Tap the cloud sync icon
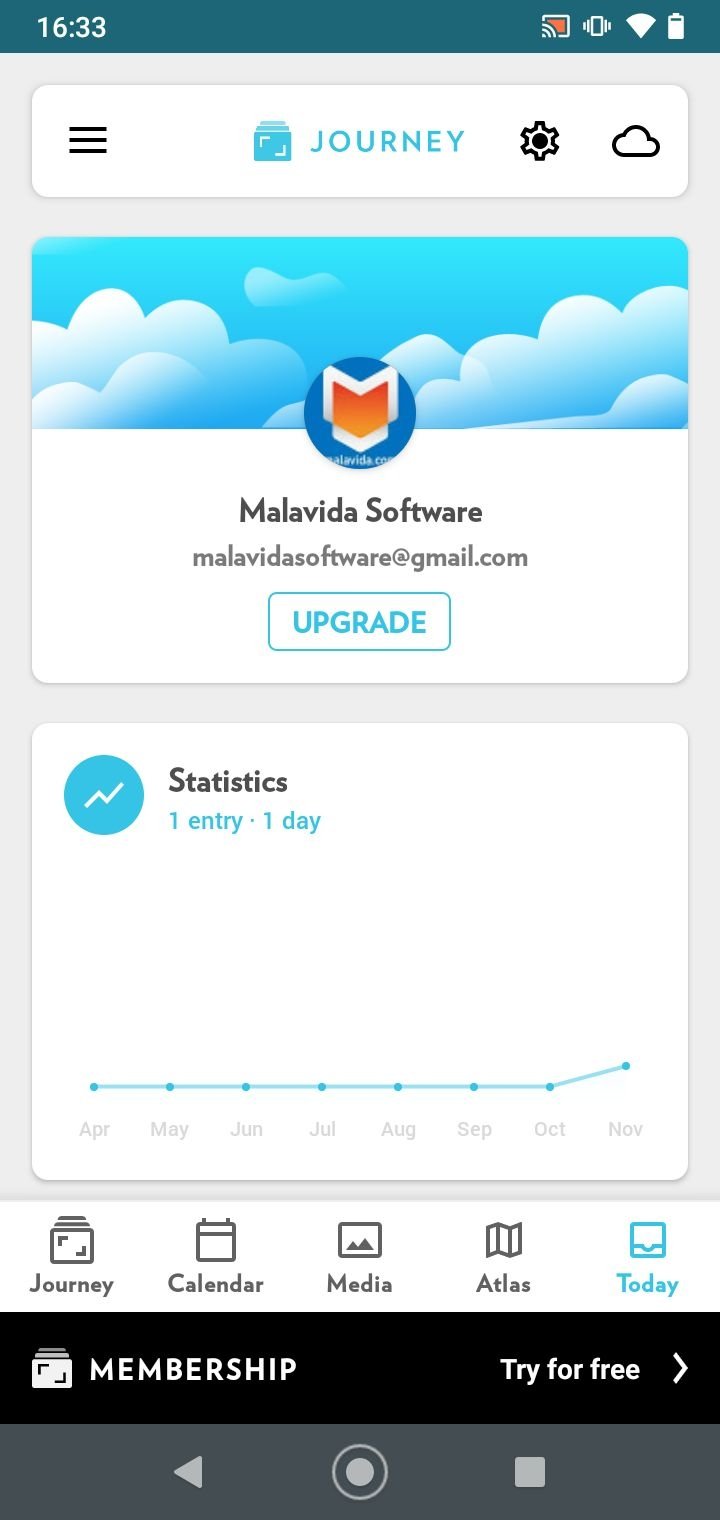Screen dimensions: 720x1520 tap(636, 142)
